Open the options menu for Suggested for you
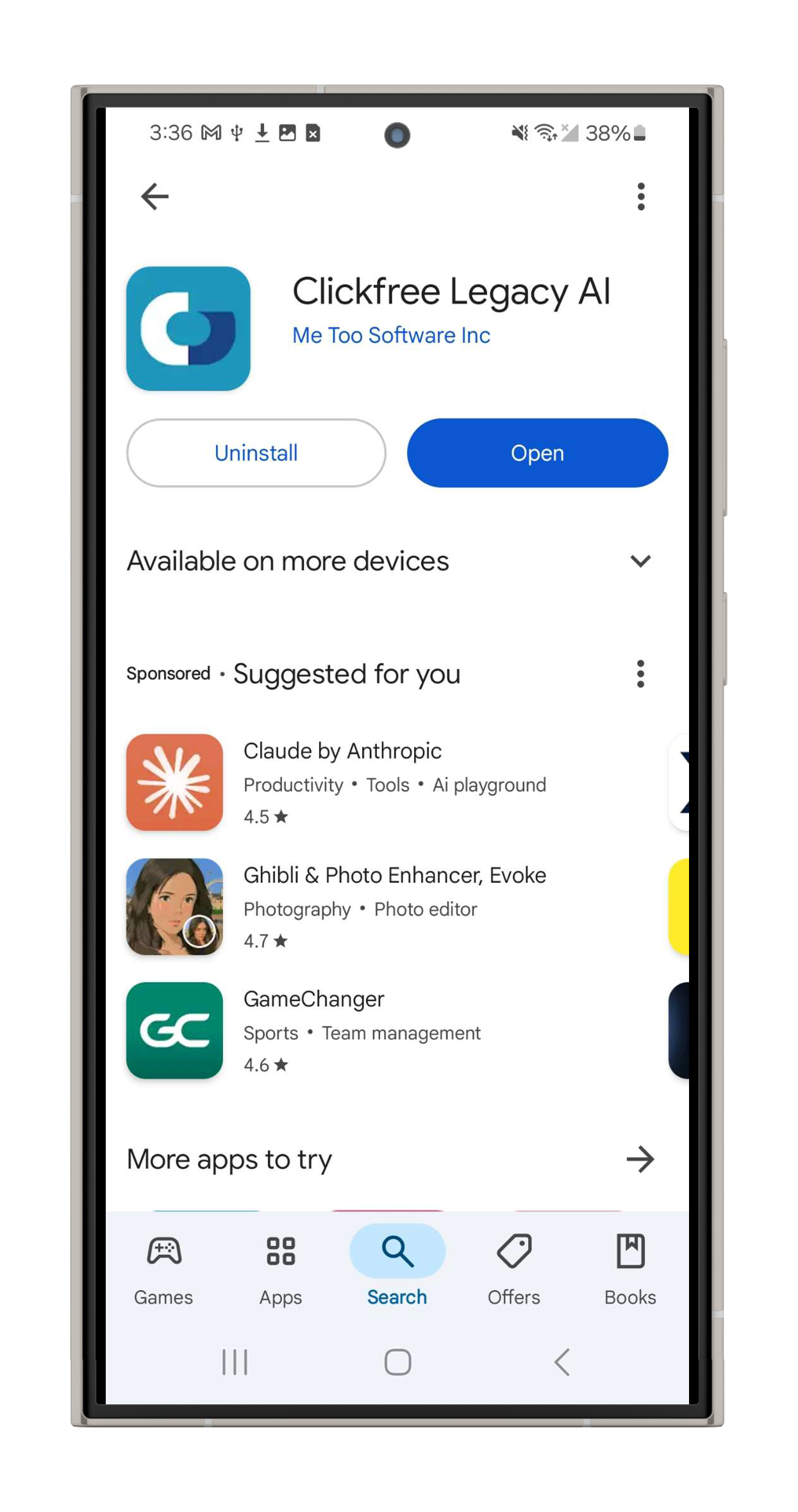Screen dimensions: 798x1512 click(640, 674)
